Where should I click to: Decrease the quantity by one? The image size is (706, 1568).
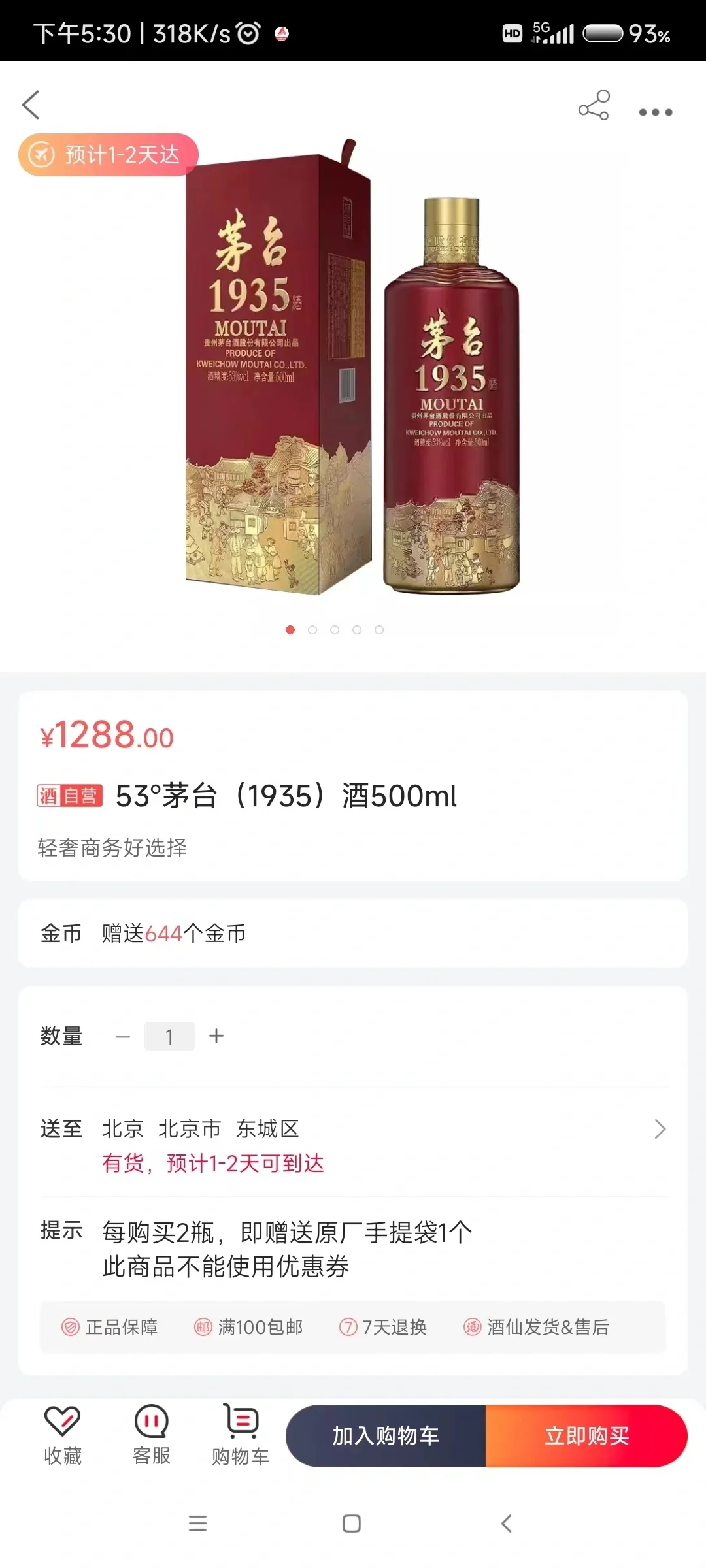tap(123, 1037)
